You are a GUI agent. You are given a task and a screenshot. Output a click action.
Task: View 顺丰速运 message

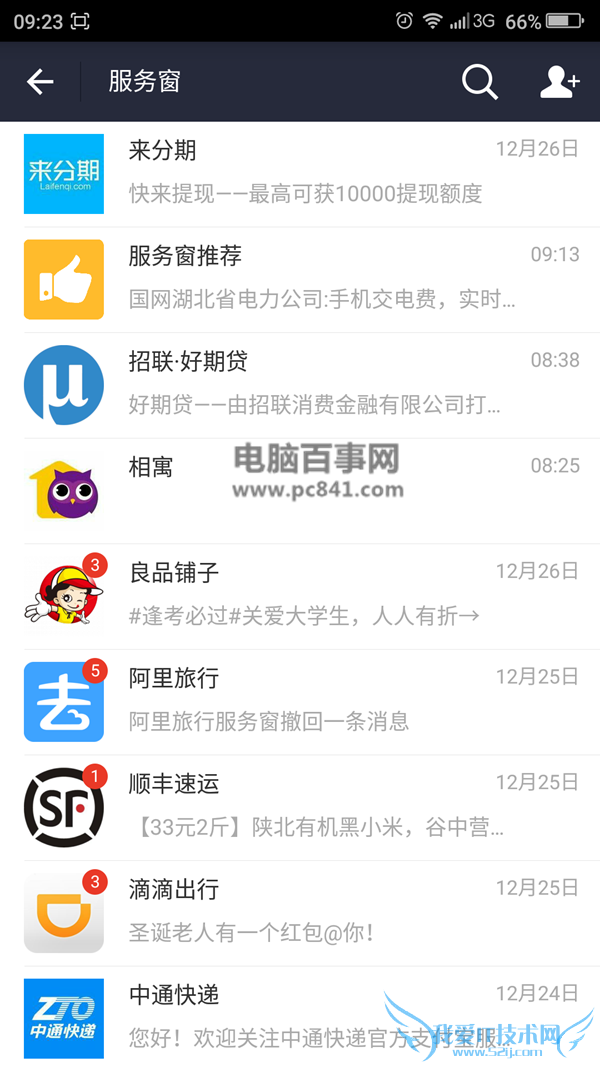(300, 807)
